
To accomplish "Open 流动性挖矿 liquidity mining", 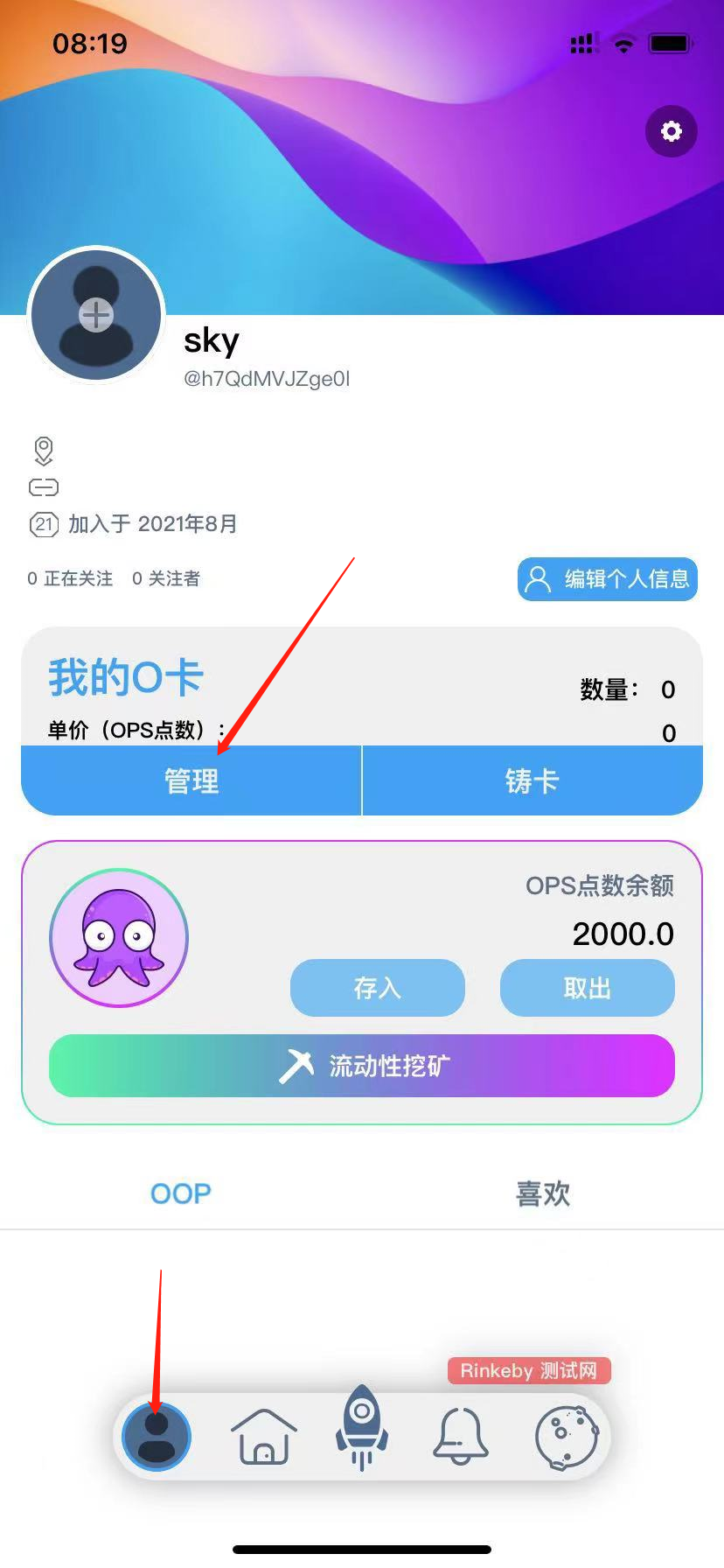I will point(362,1066).
